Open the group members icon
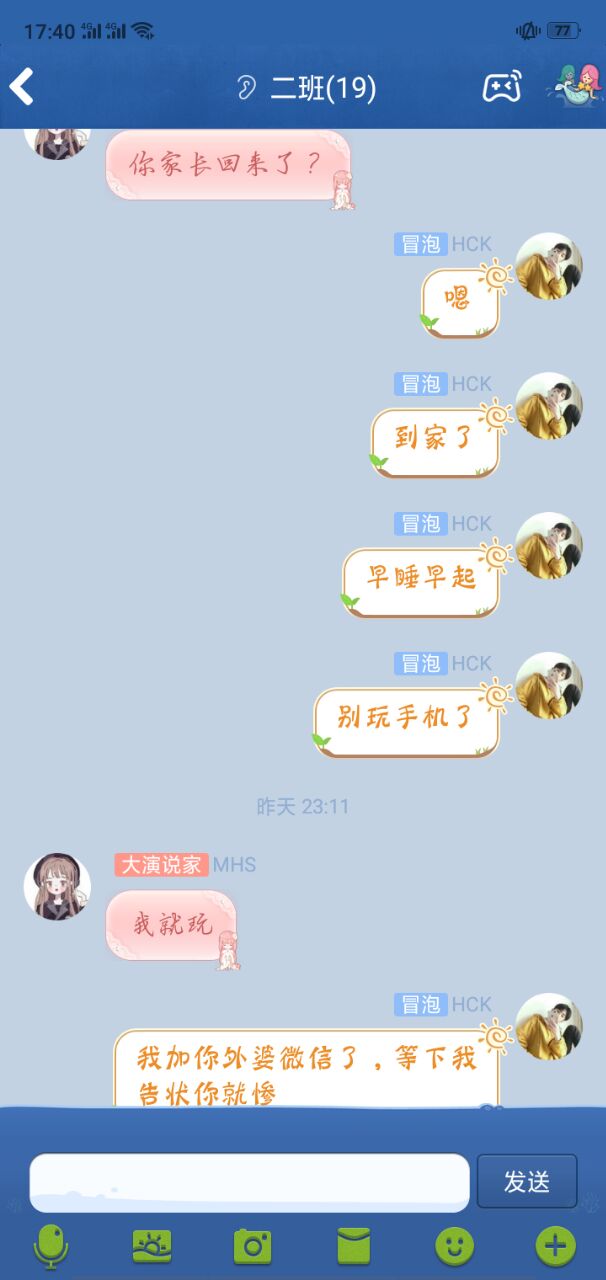This screenshot has width=606, height=1280. coord(575,86)
